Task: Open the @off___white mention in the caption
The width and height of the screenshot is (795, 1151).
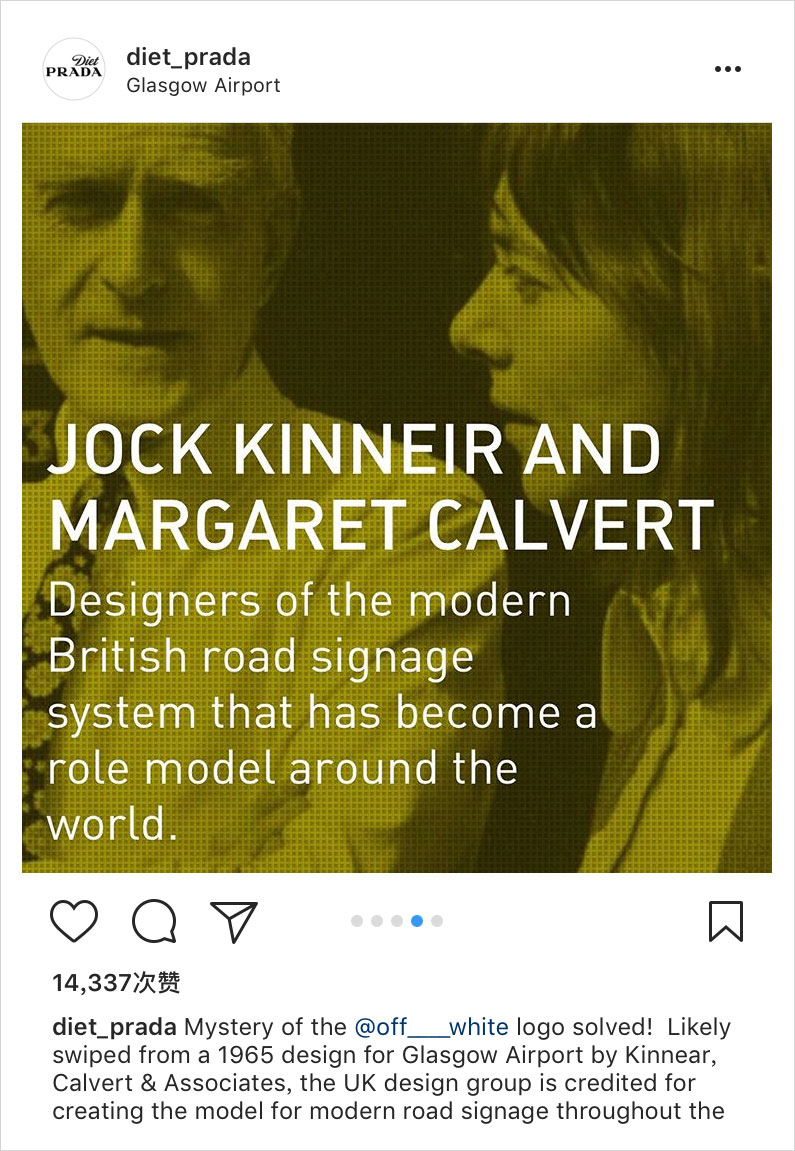Action: [431, 1027]
